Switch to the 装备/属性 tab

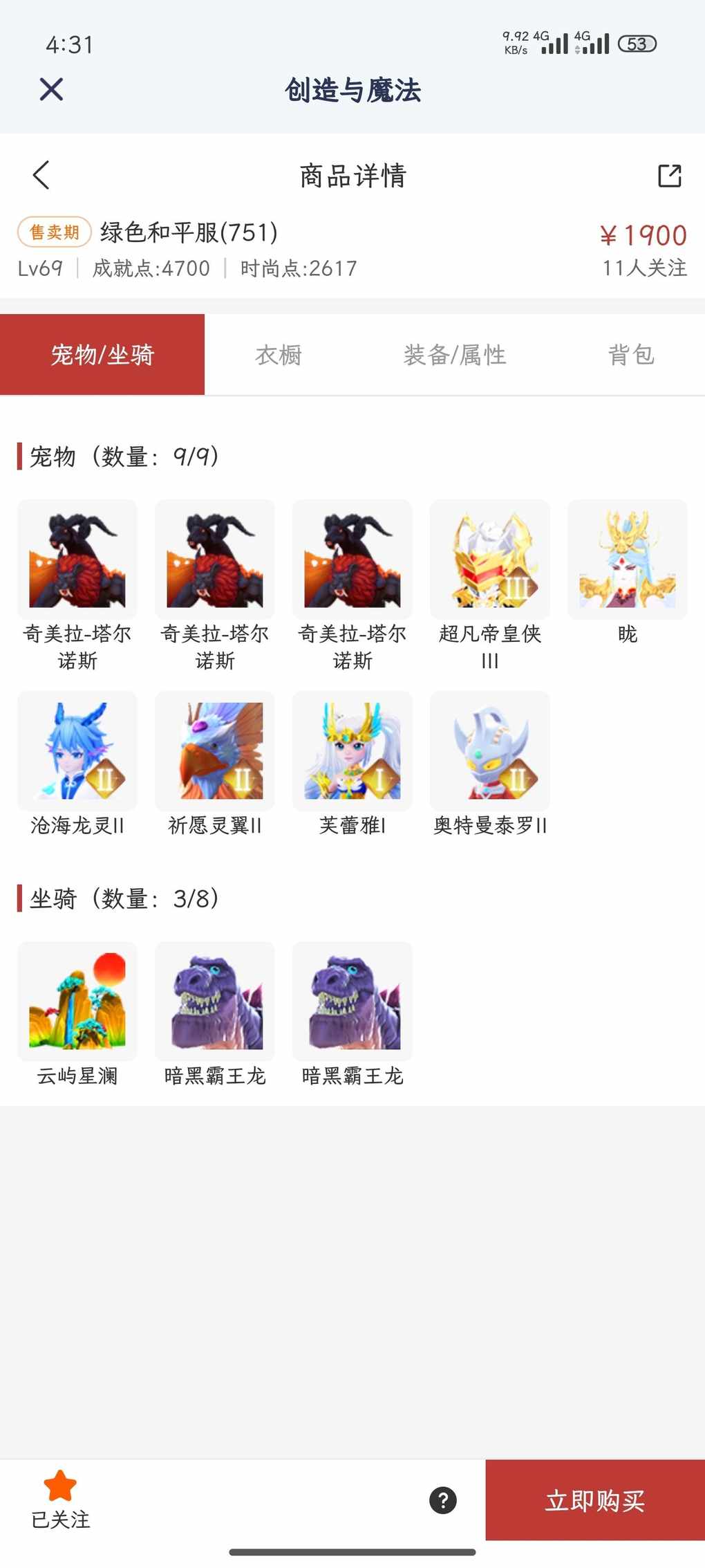click(455, 355)
